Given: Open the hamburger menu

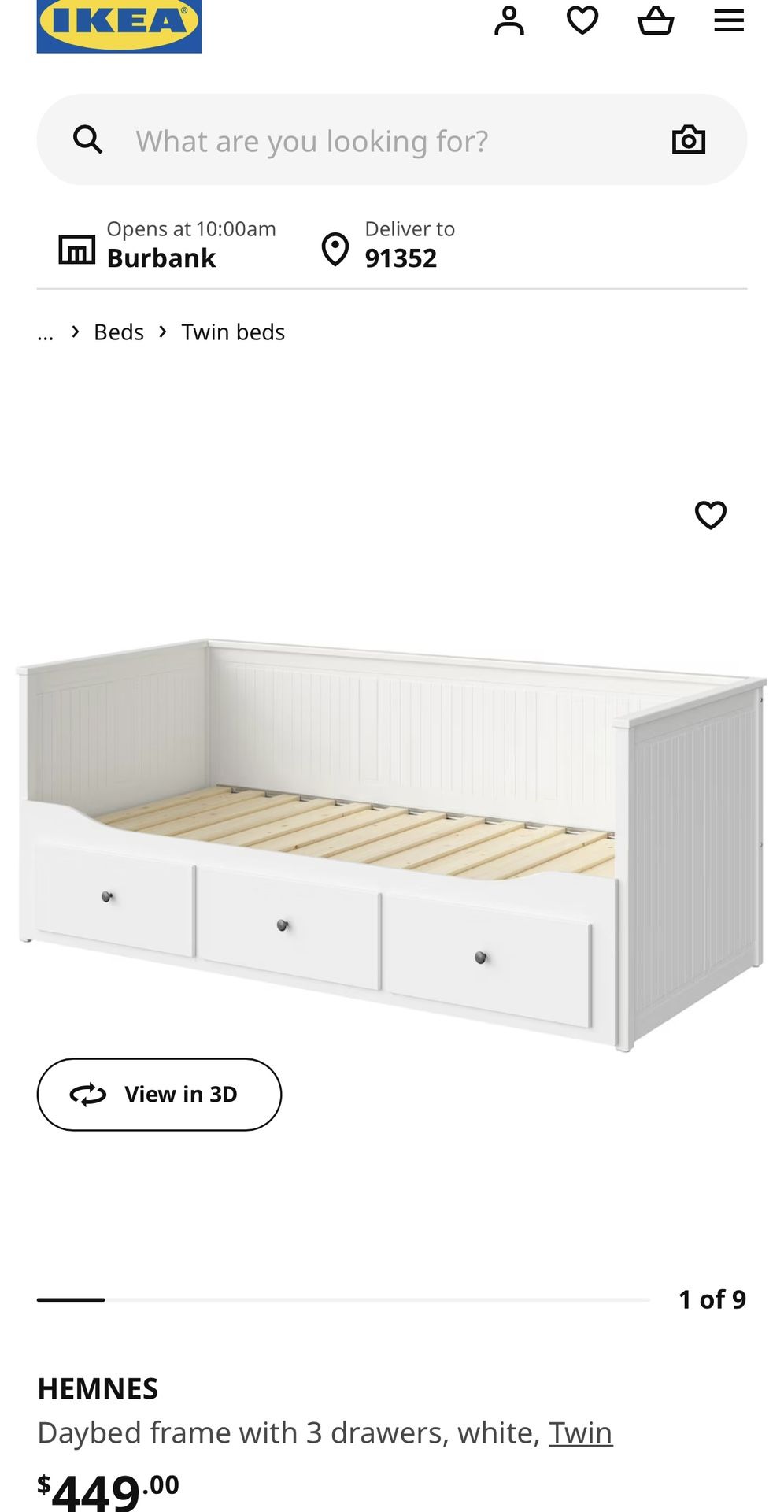Looking at the screenshot, I should (729, 20).
